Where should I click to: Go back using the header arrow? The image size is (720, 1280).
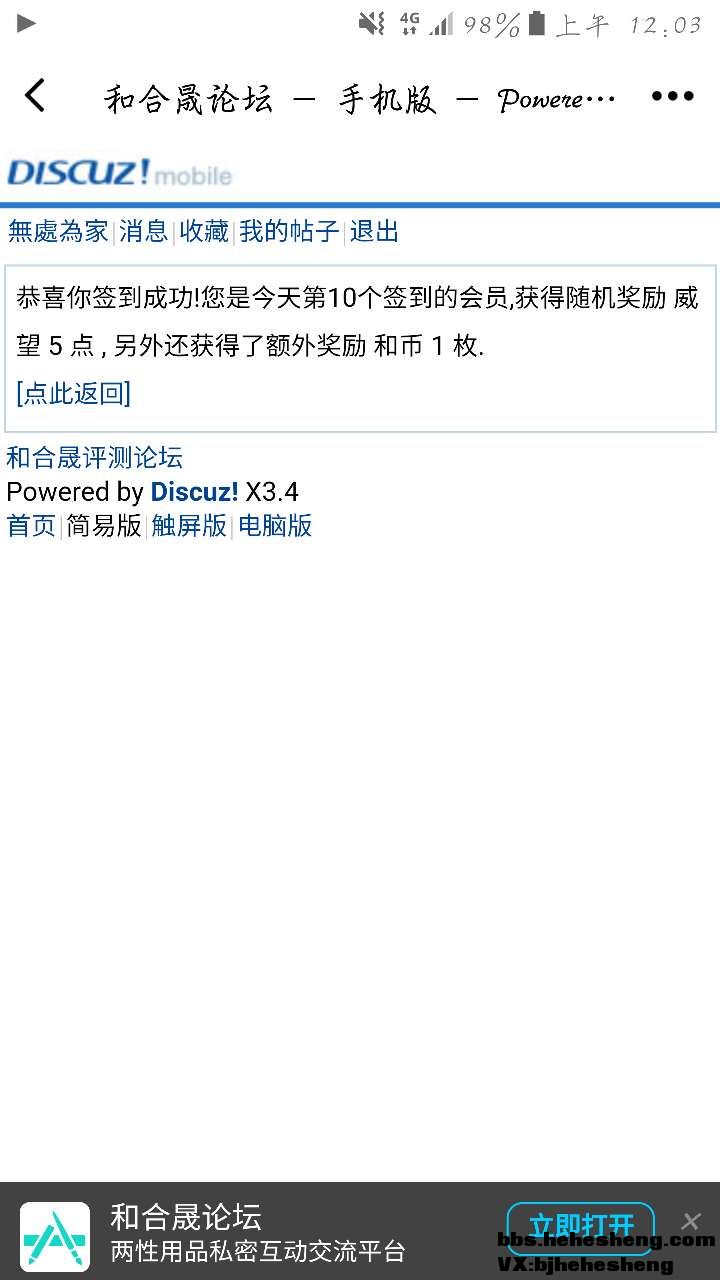35,96
